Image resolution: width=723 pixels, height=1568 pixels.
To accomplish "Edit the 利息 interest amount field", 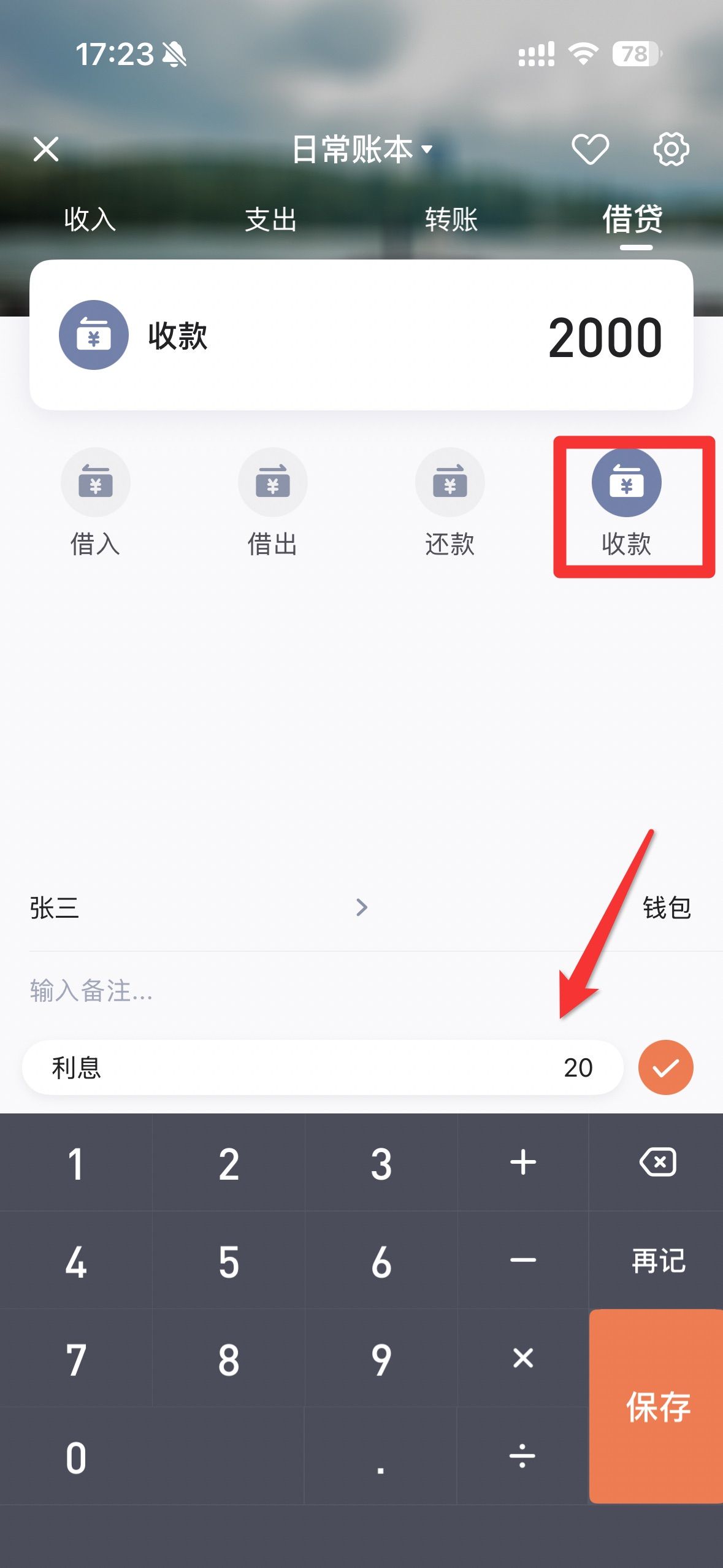I will (323, 1067).
